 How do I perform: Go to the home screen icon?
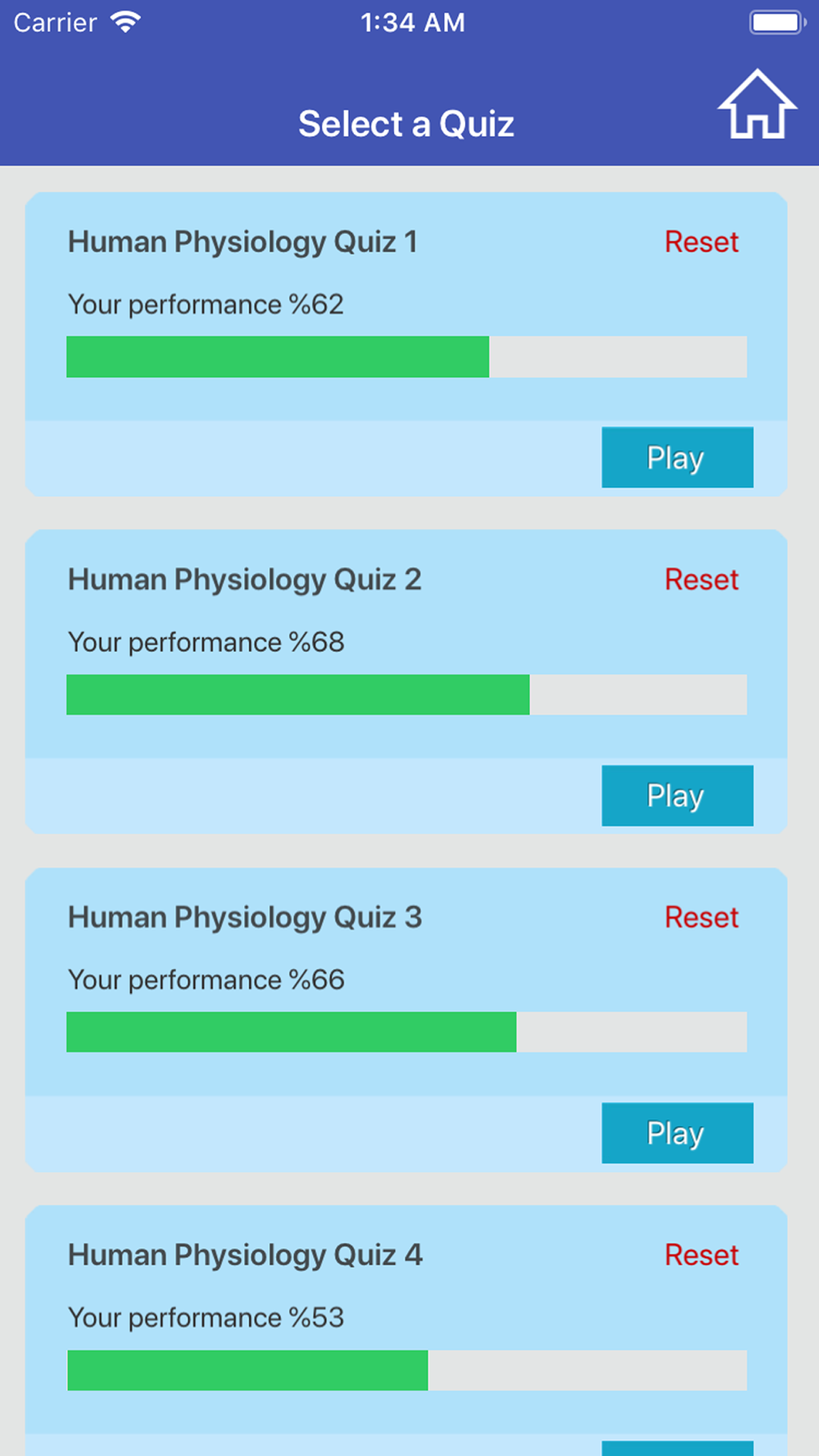click(x=757, y=104)
